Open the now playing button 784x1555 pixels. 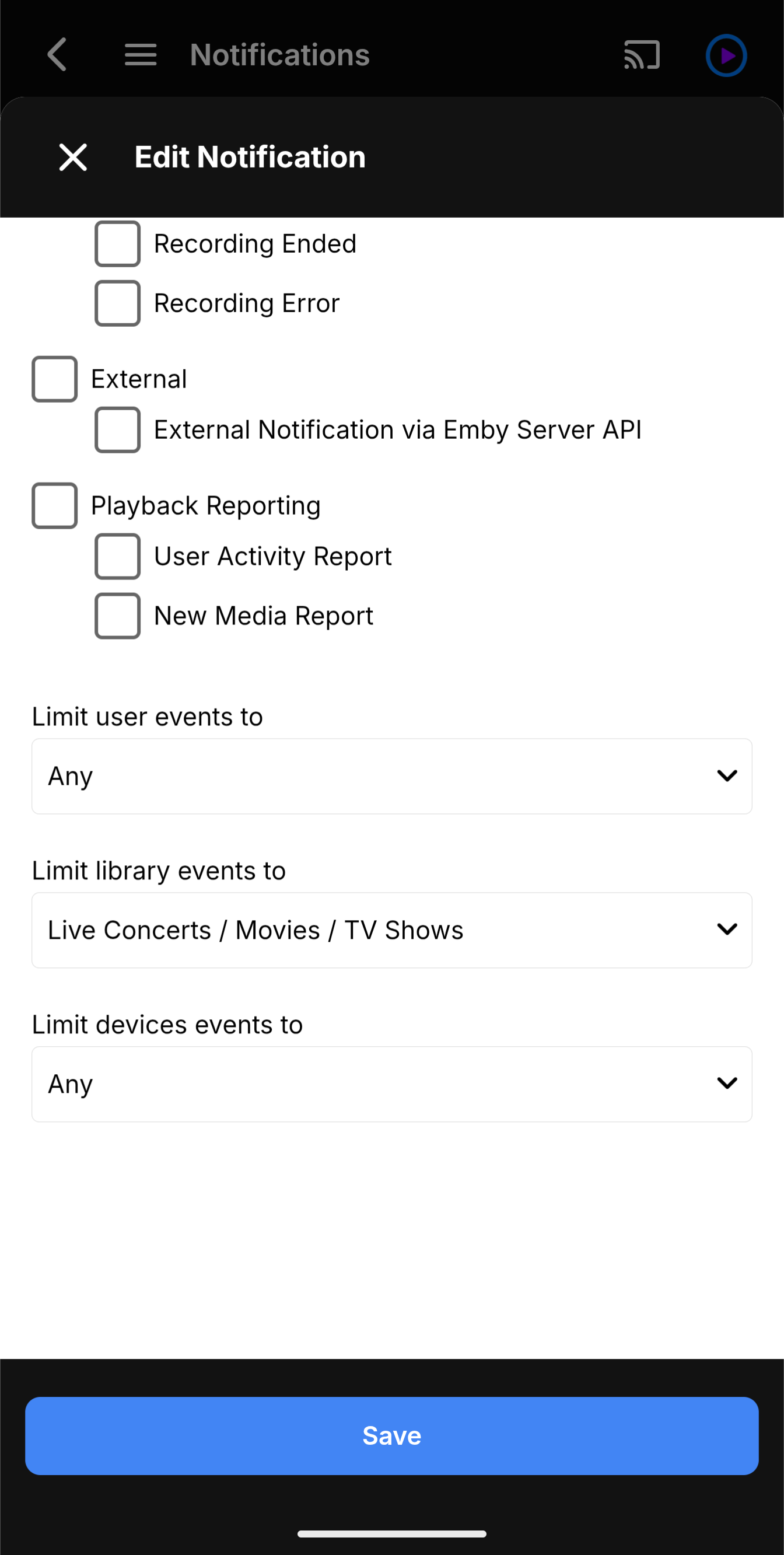(x=726, y=55)
